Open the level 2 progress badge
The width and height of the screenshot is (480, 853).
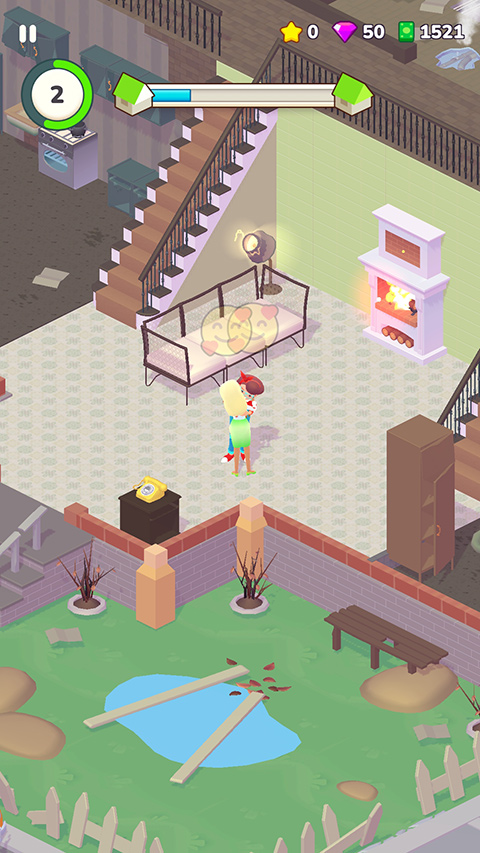click(57, 95)
